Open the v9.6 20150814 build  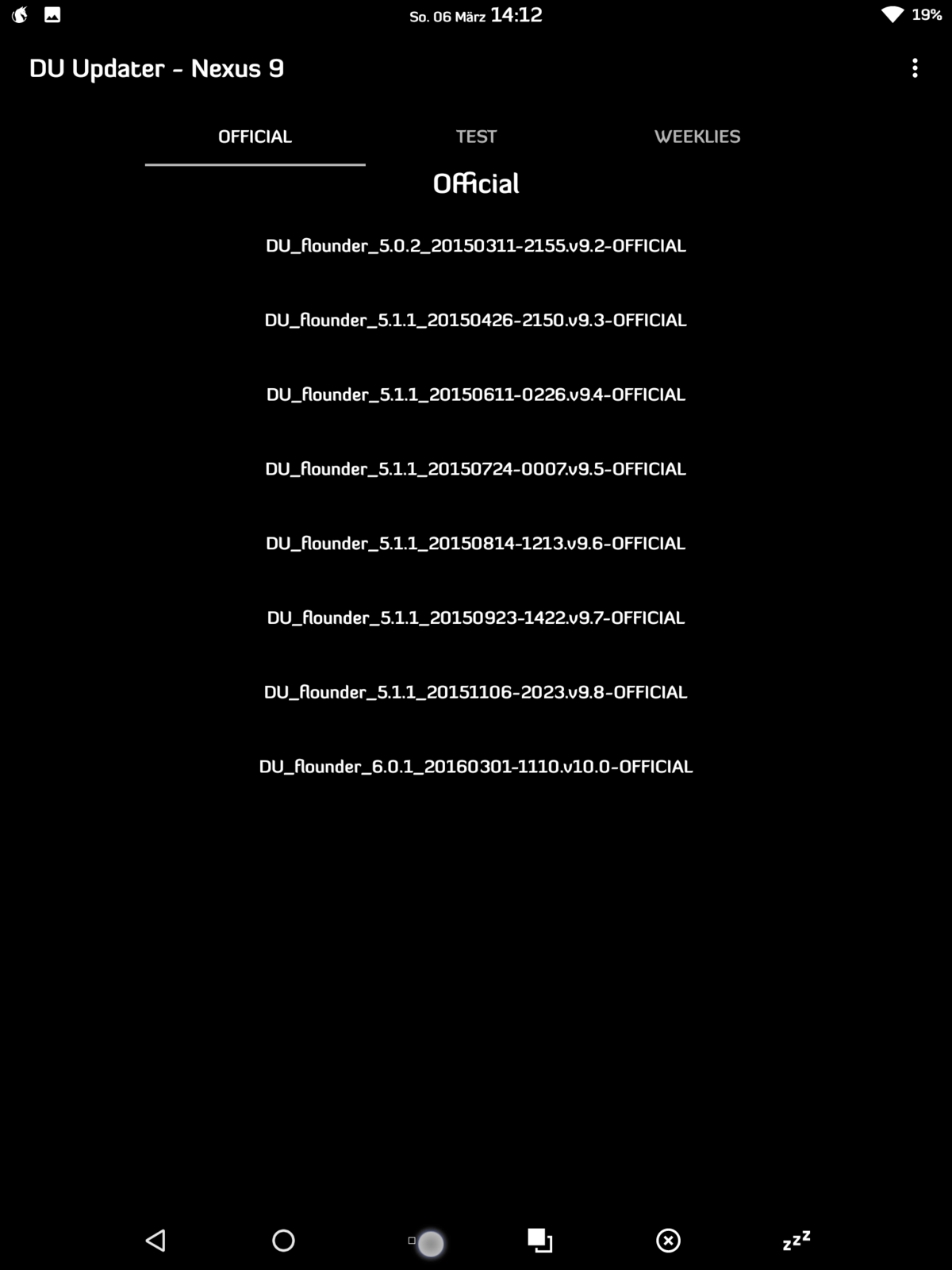click(x=476, y=544)
